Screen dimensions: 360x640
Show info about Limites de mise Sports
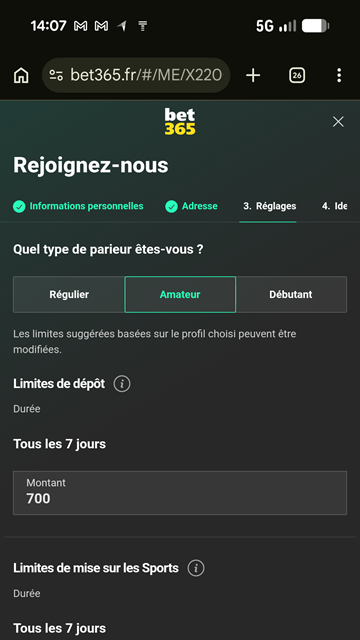coord(196,568)
